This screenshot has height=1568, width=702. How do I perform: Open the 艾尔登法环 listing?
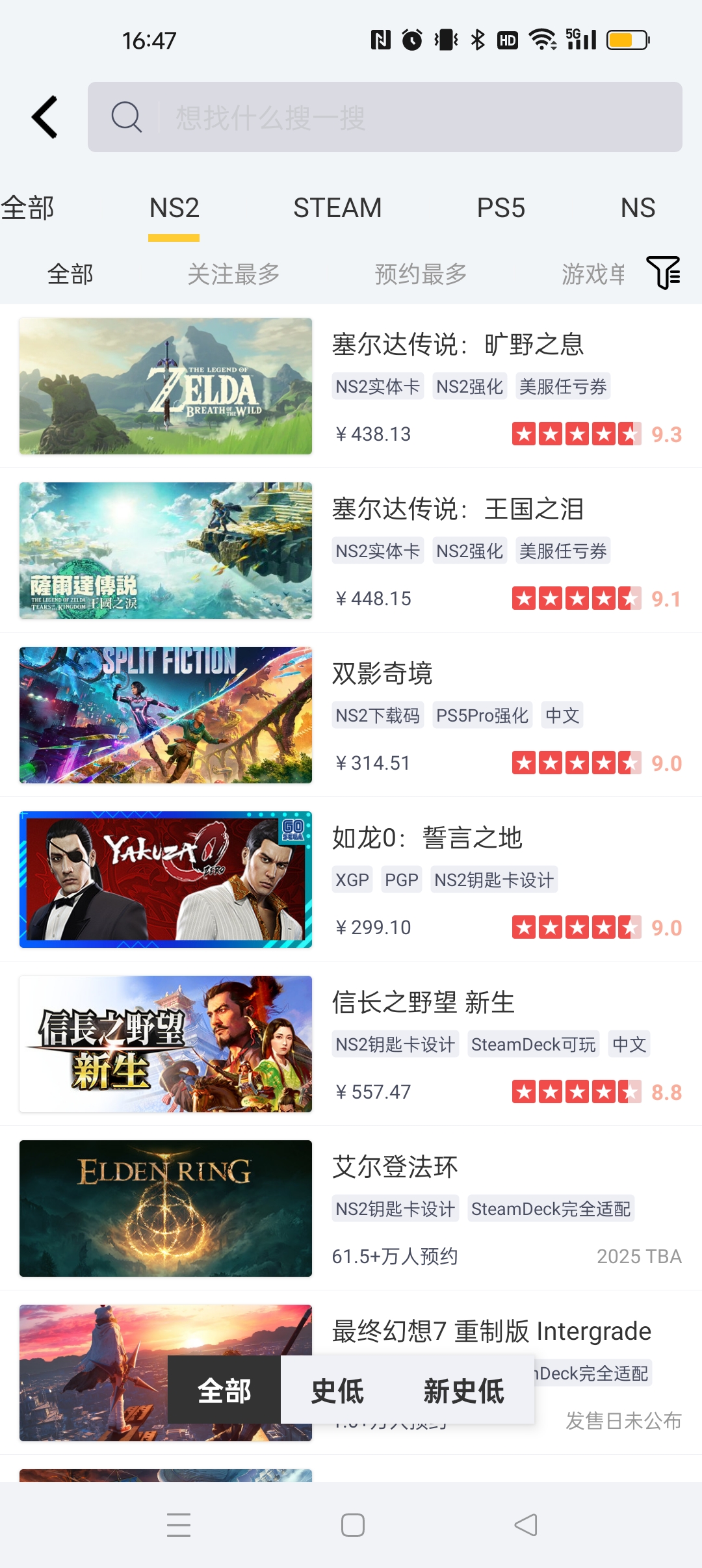pos(395,1167)
